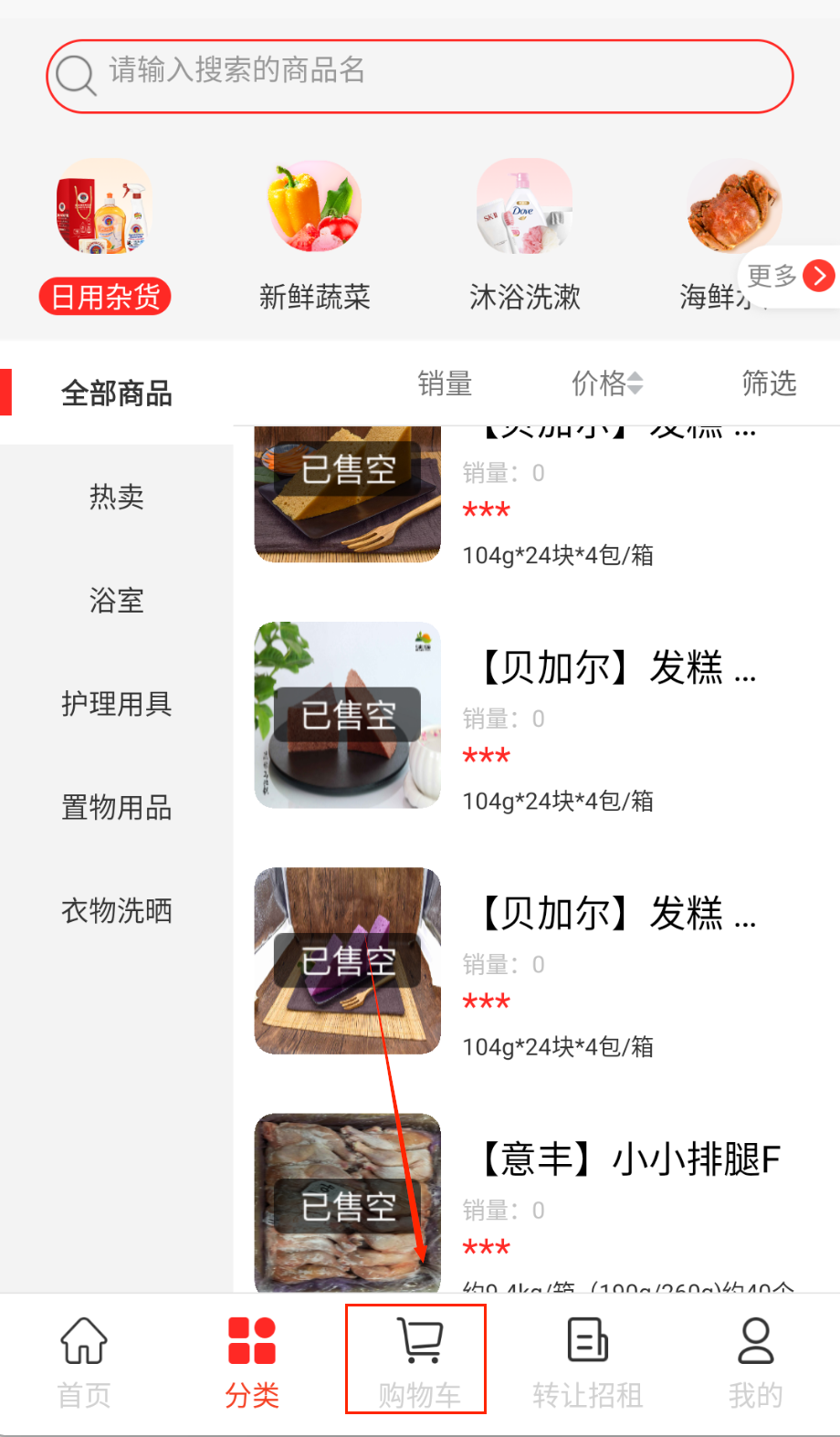The height and width of the screenshot is (1437, 840).
Task: Switch to the 转让招租 tab
Action: (588, 1360)
